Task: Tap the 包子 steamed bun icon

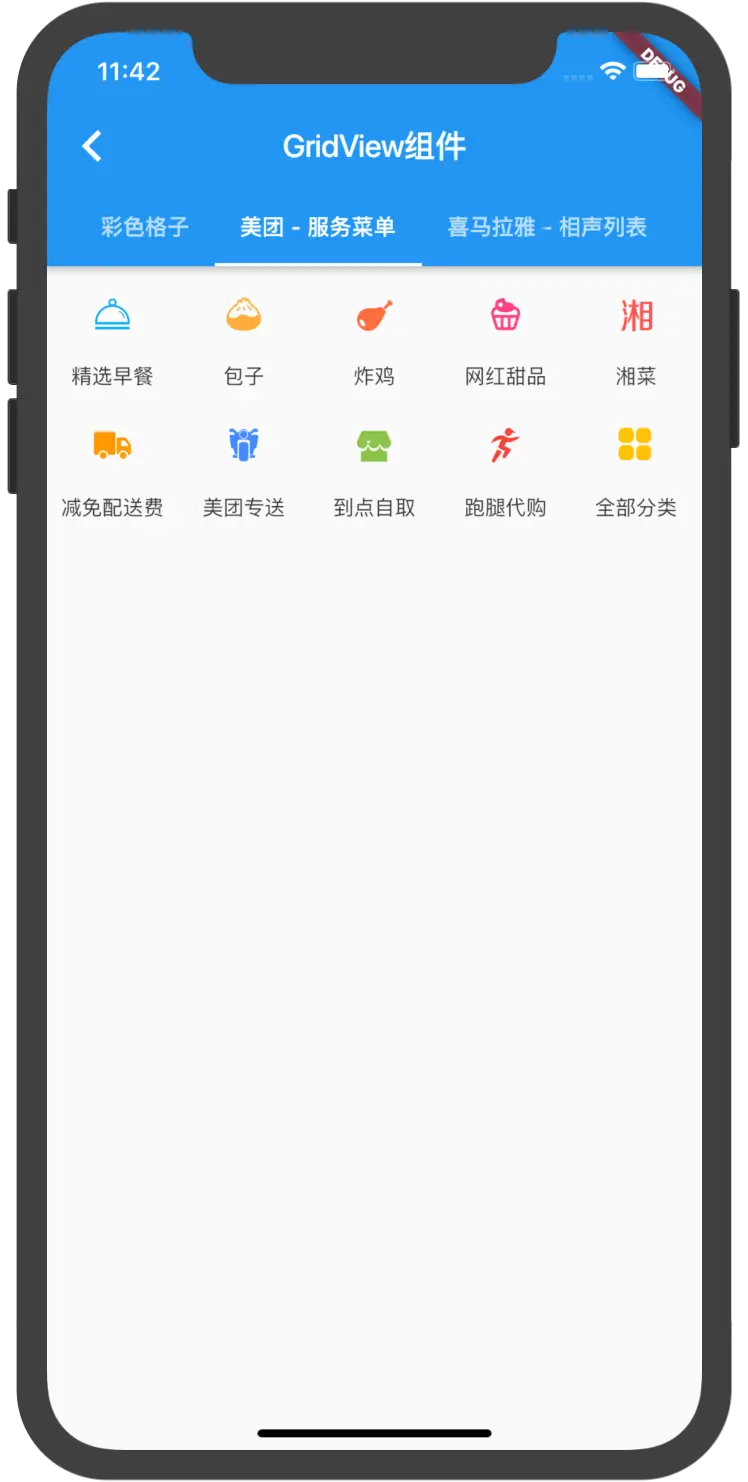Action: [x=244, y=315]
